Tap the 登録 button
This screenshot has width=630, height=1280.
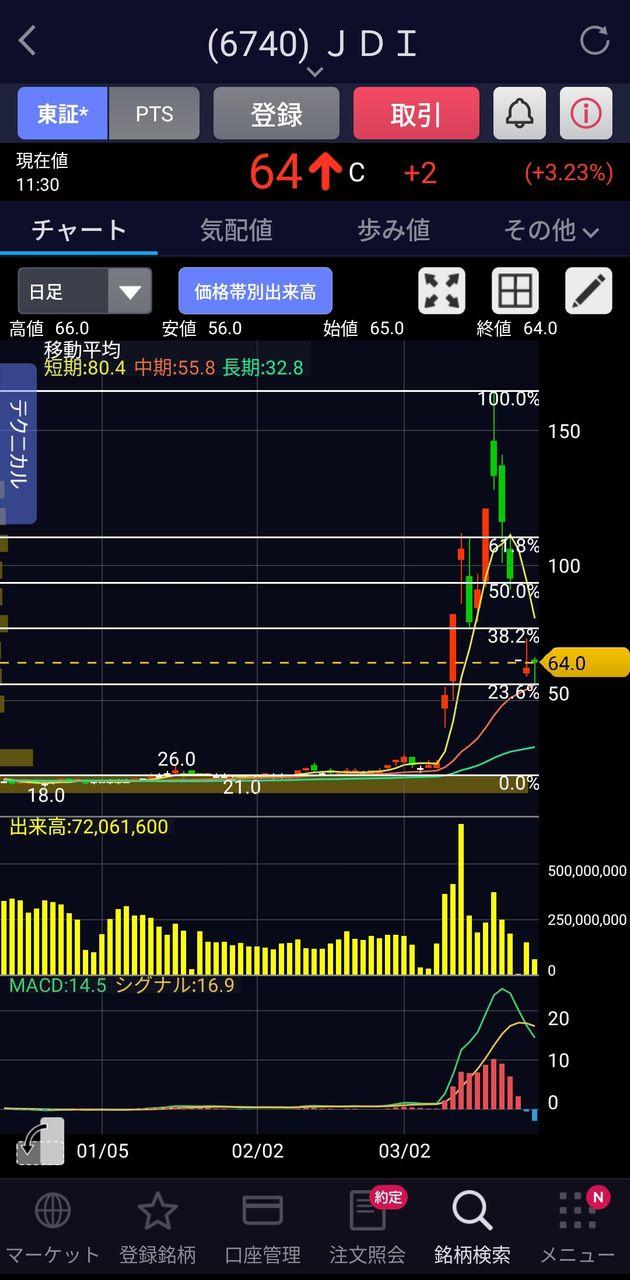(276, 113)
